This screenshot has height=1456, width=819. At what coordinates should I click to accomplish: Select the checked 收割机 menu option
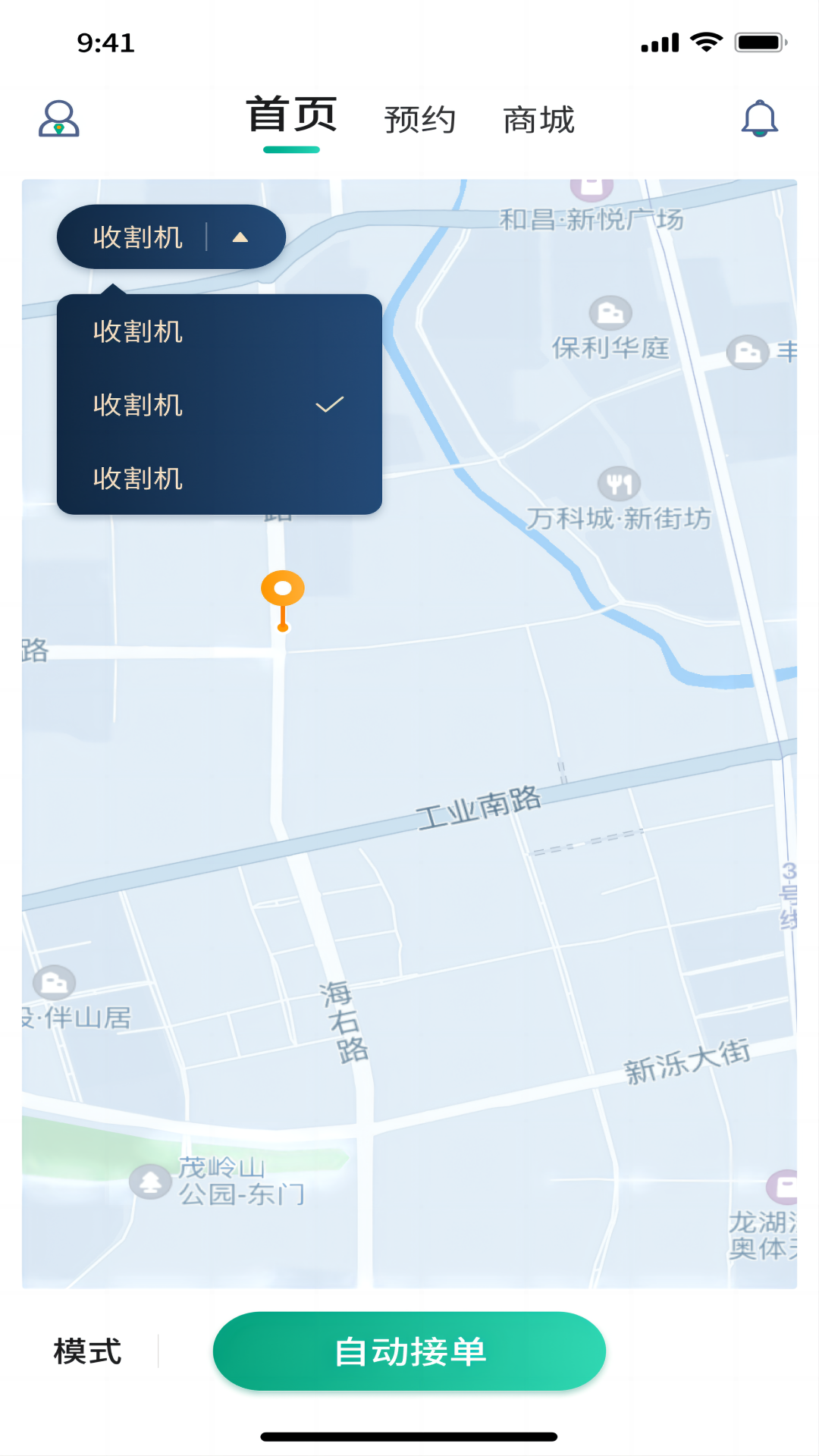pos(219,405)
